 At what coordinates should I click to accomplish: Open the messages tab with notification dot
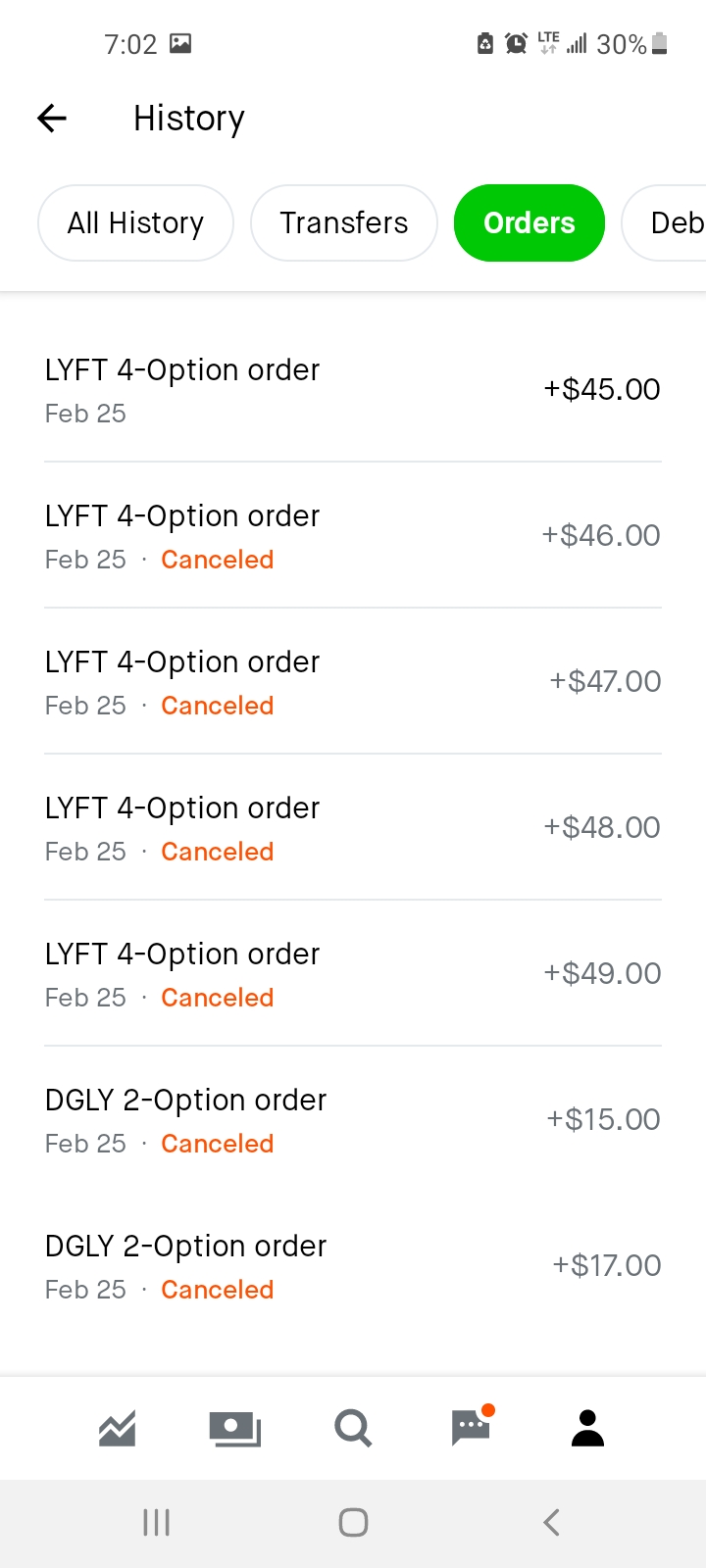[472, 1426]
